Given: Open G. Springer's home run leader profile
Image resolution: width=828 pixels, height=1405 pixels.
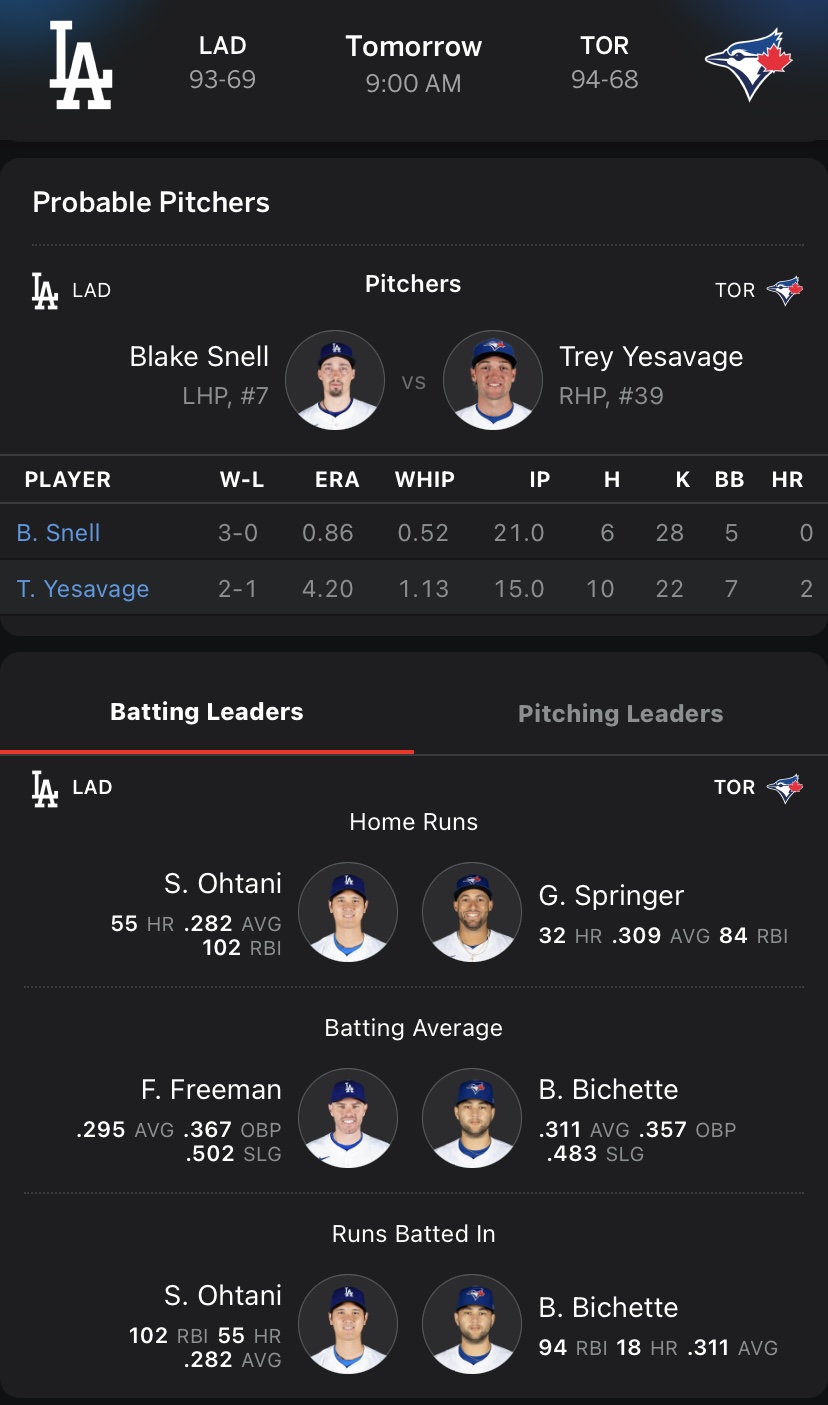Looking at the screenshot, I should point(472,912).
